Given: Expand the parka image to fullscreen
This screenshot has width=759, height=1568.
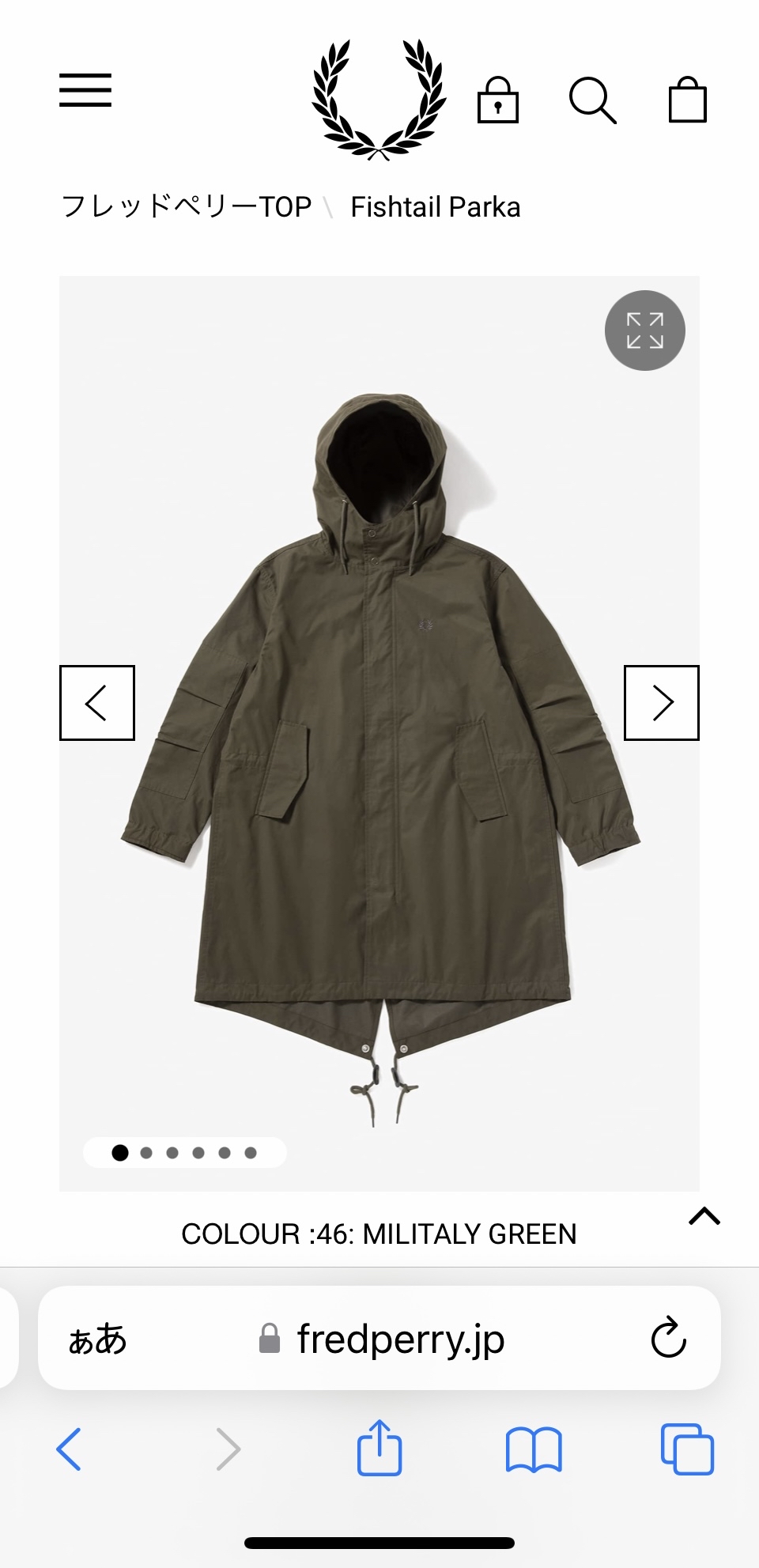Looking at the screenshot, I should 644,331.
